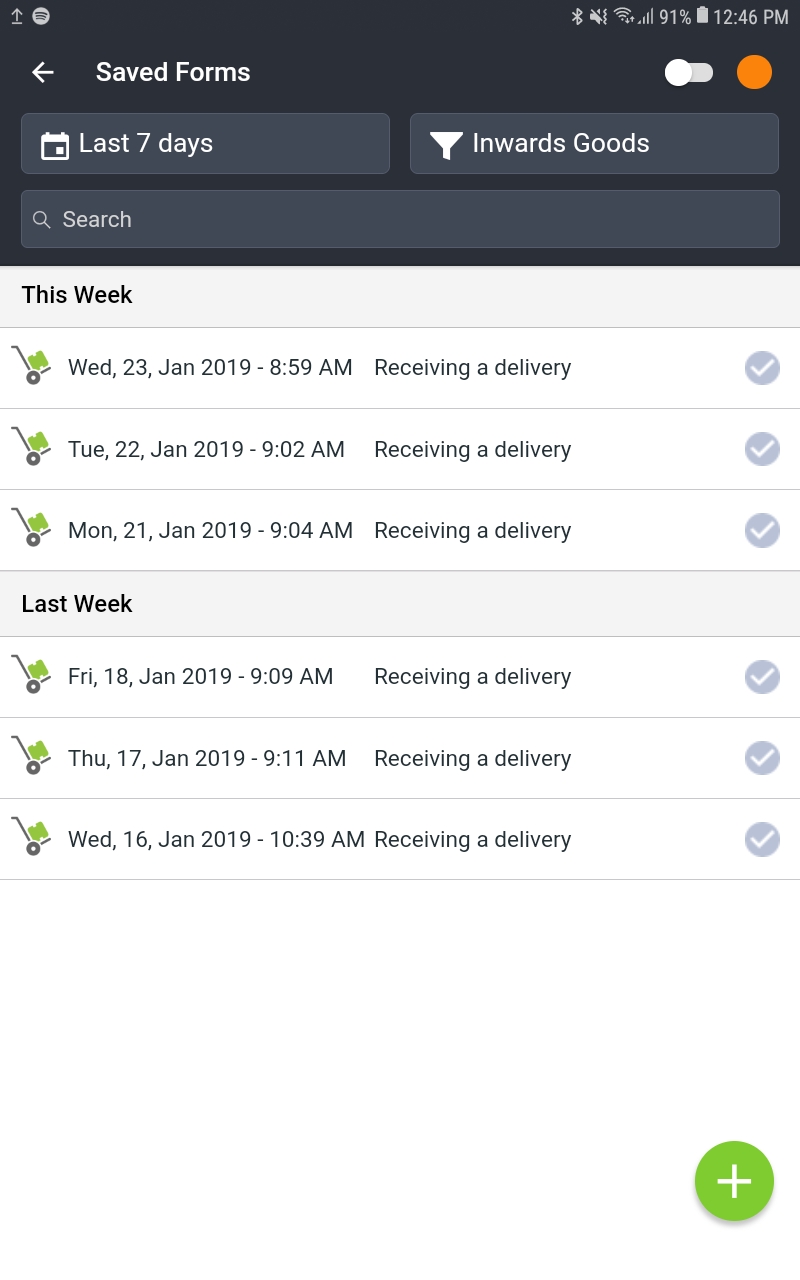Tap the orange circle button
800x1280 pixels.
(x=754, y=72)
